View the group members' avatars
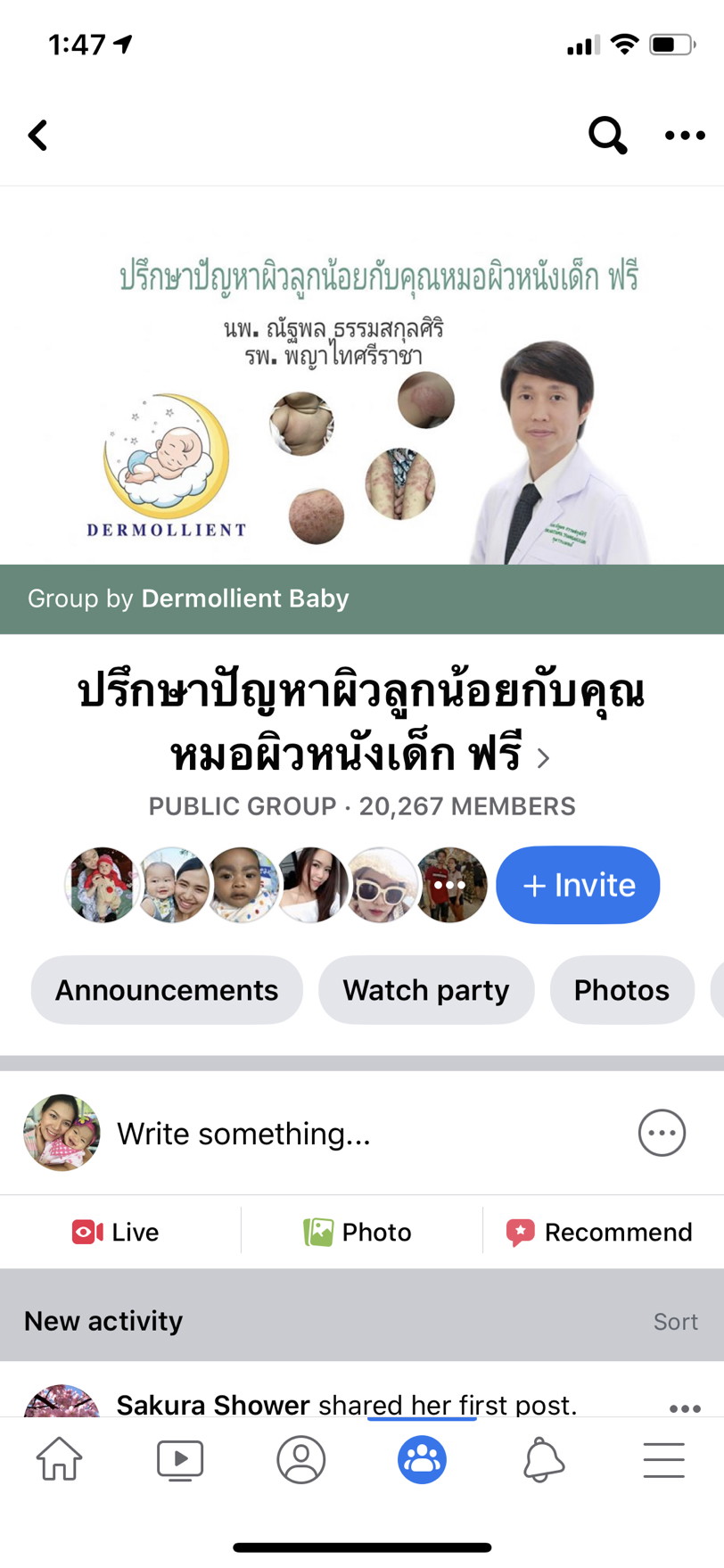 (276, 885)
